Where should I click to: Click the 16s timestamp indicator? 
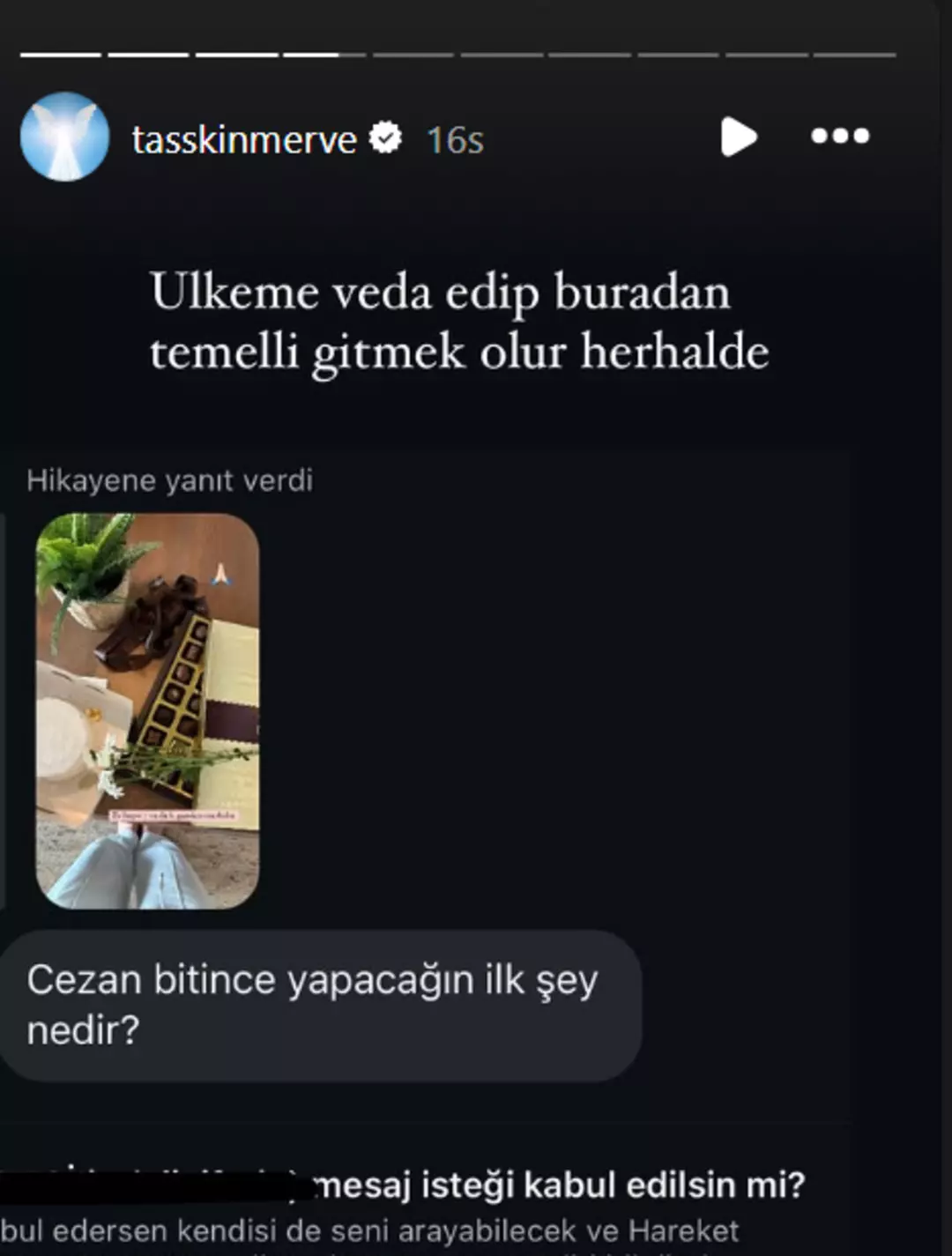pyautogui.click(x=455, y=139)
